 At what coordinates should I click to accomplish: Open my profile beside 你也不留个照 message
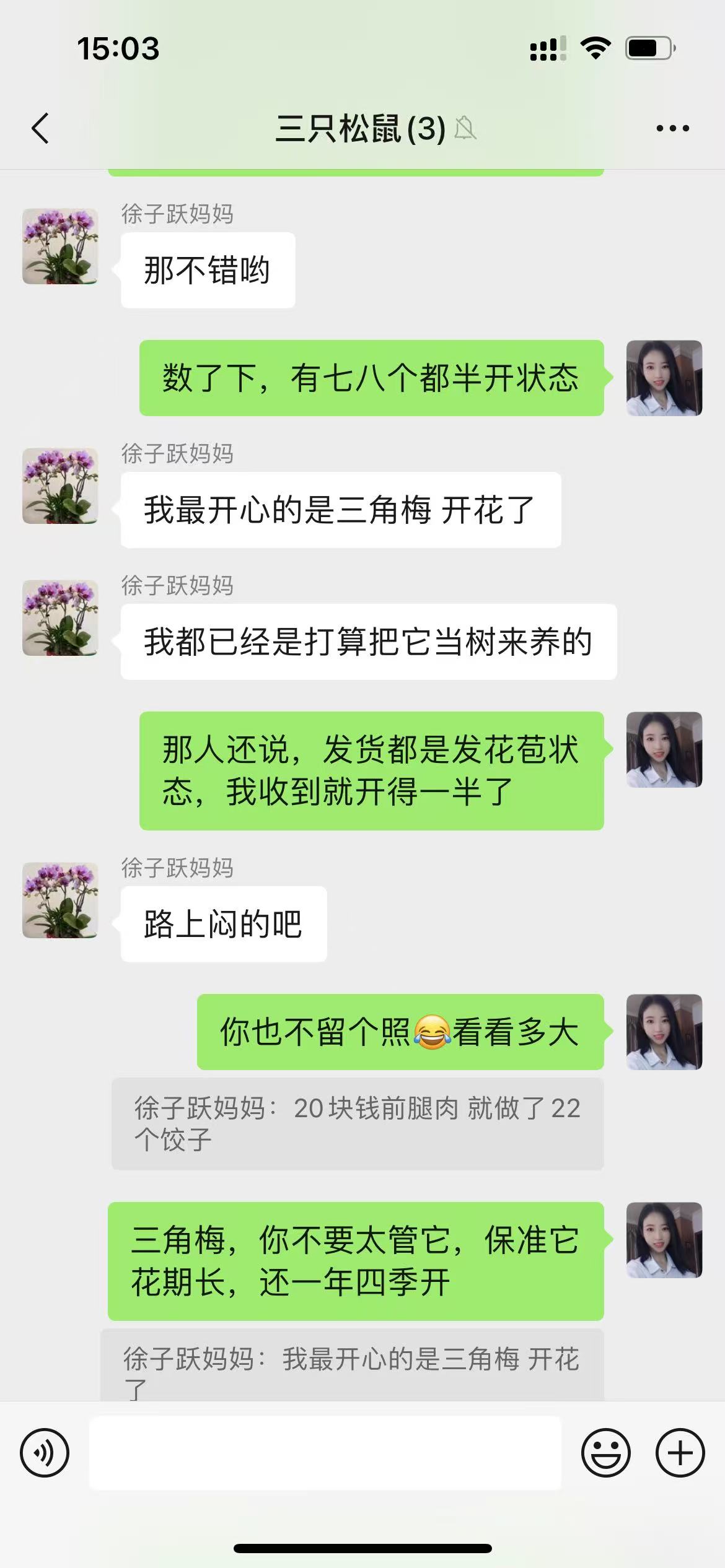(x=664, y=1032)
